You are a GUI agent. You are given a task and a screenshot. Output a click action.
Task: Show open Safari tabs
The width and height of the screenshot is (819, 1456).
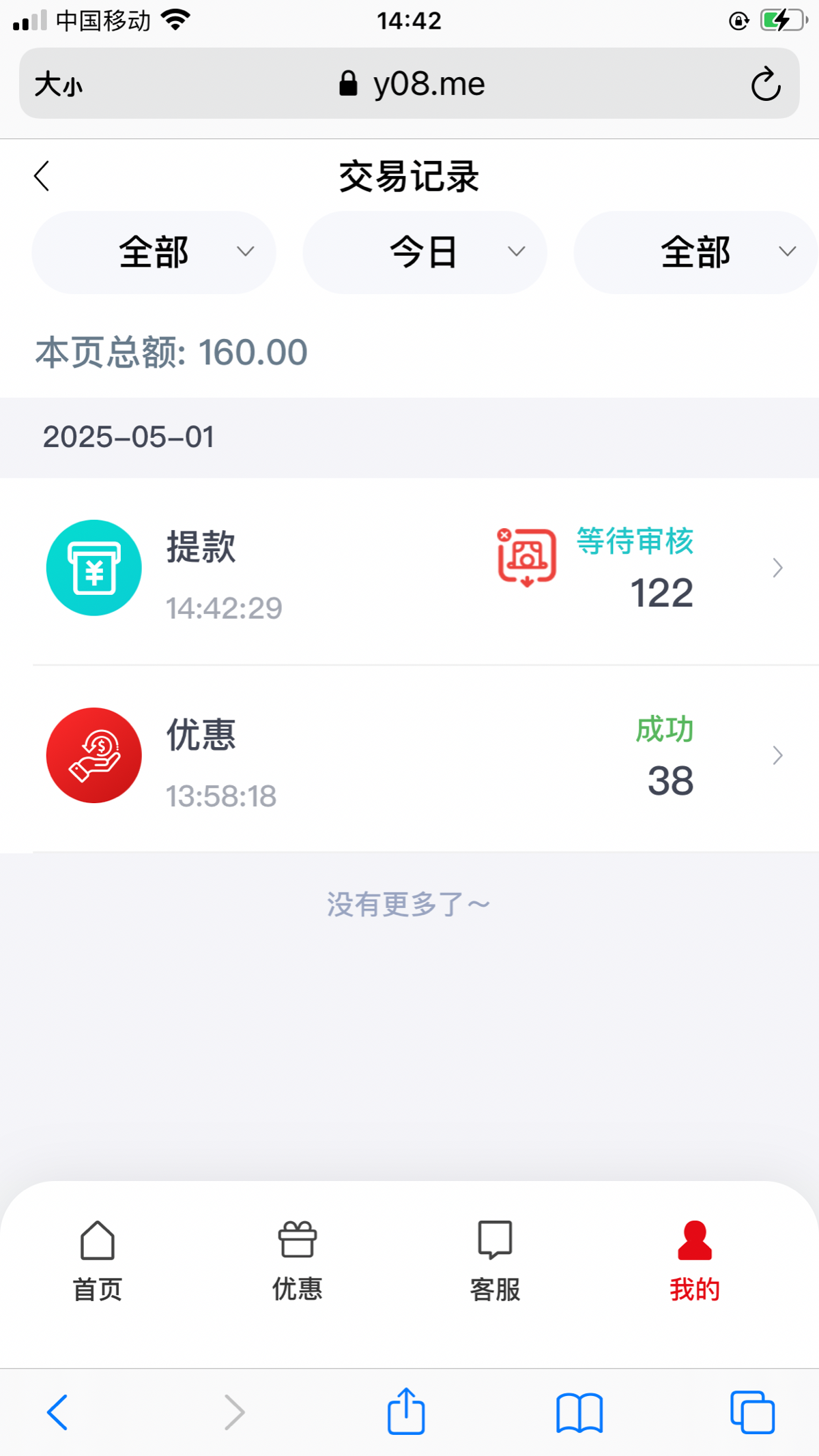[x=752, y=1412]
